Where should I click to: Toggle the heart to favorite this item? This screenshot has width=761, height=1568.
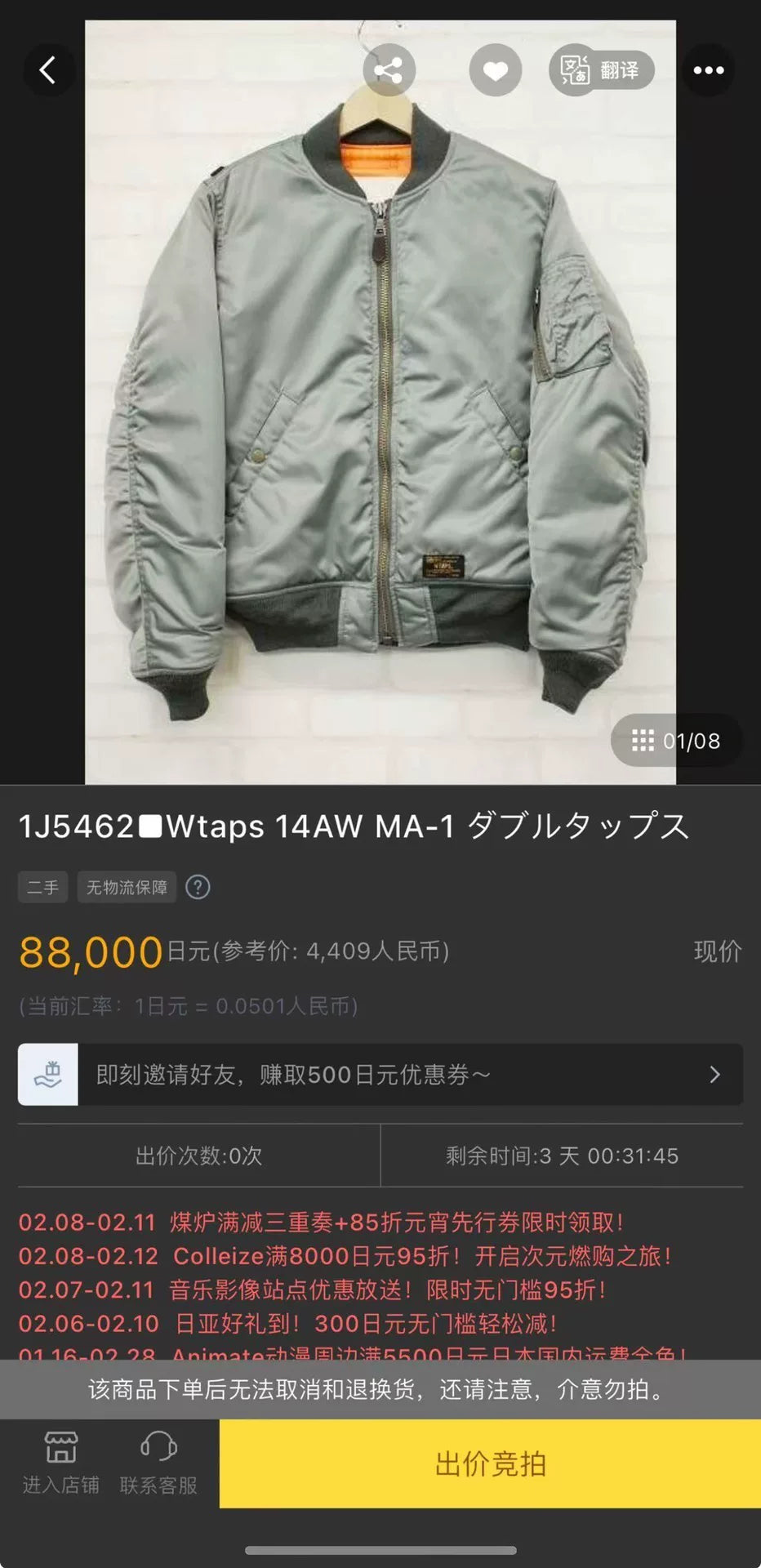tap(496, 69)
